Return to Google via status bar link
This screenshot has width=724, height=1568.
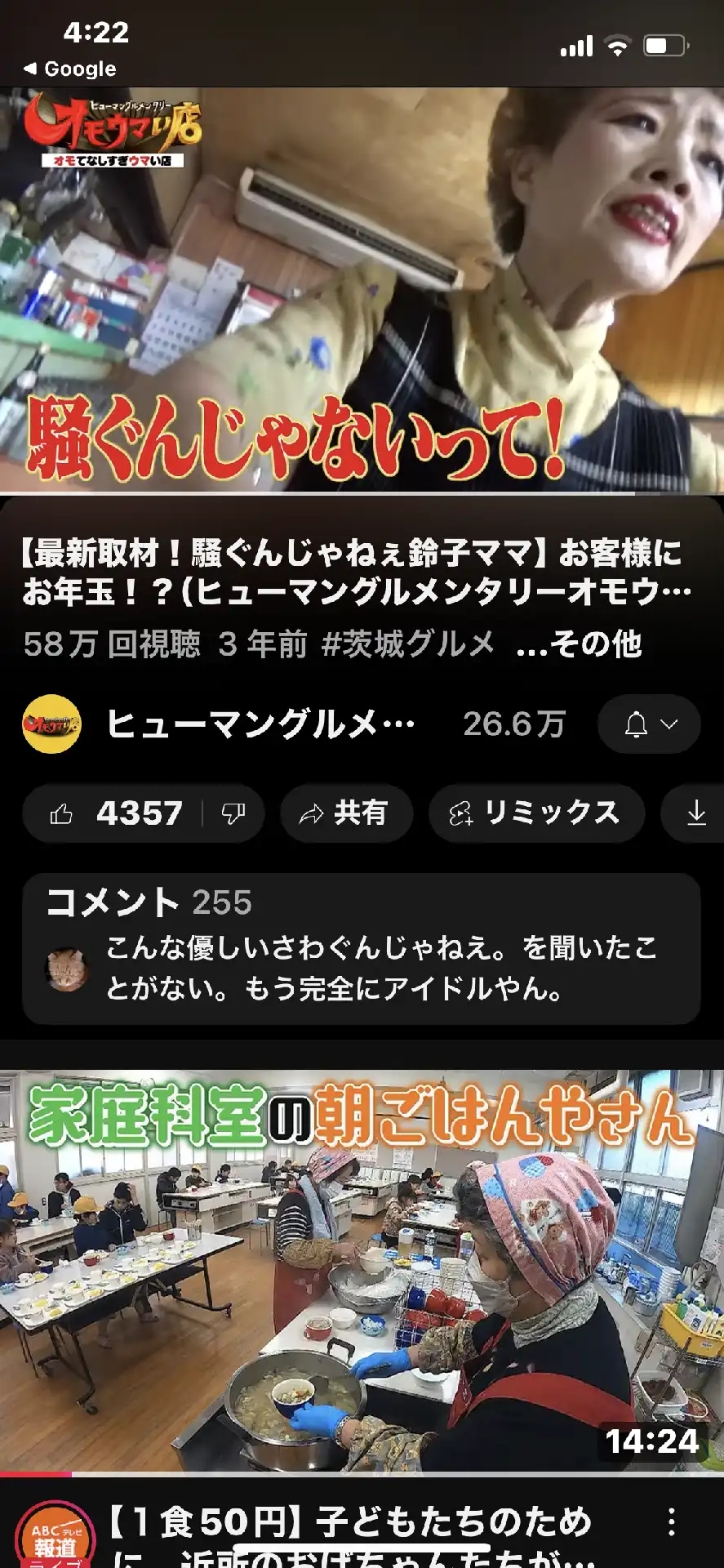(71, 69)
